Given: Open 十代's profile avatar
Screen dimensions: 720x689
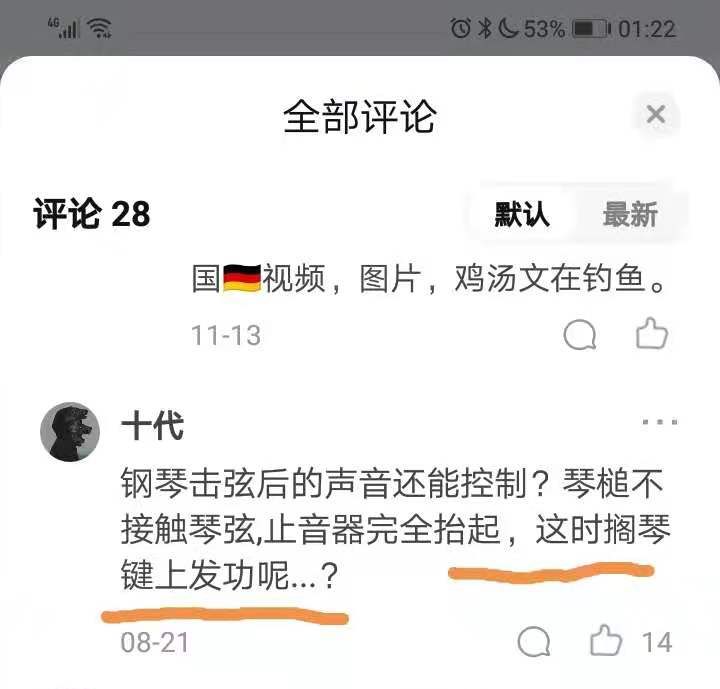Looking at the screenshot, I should 69,432.
